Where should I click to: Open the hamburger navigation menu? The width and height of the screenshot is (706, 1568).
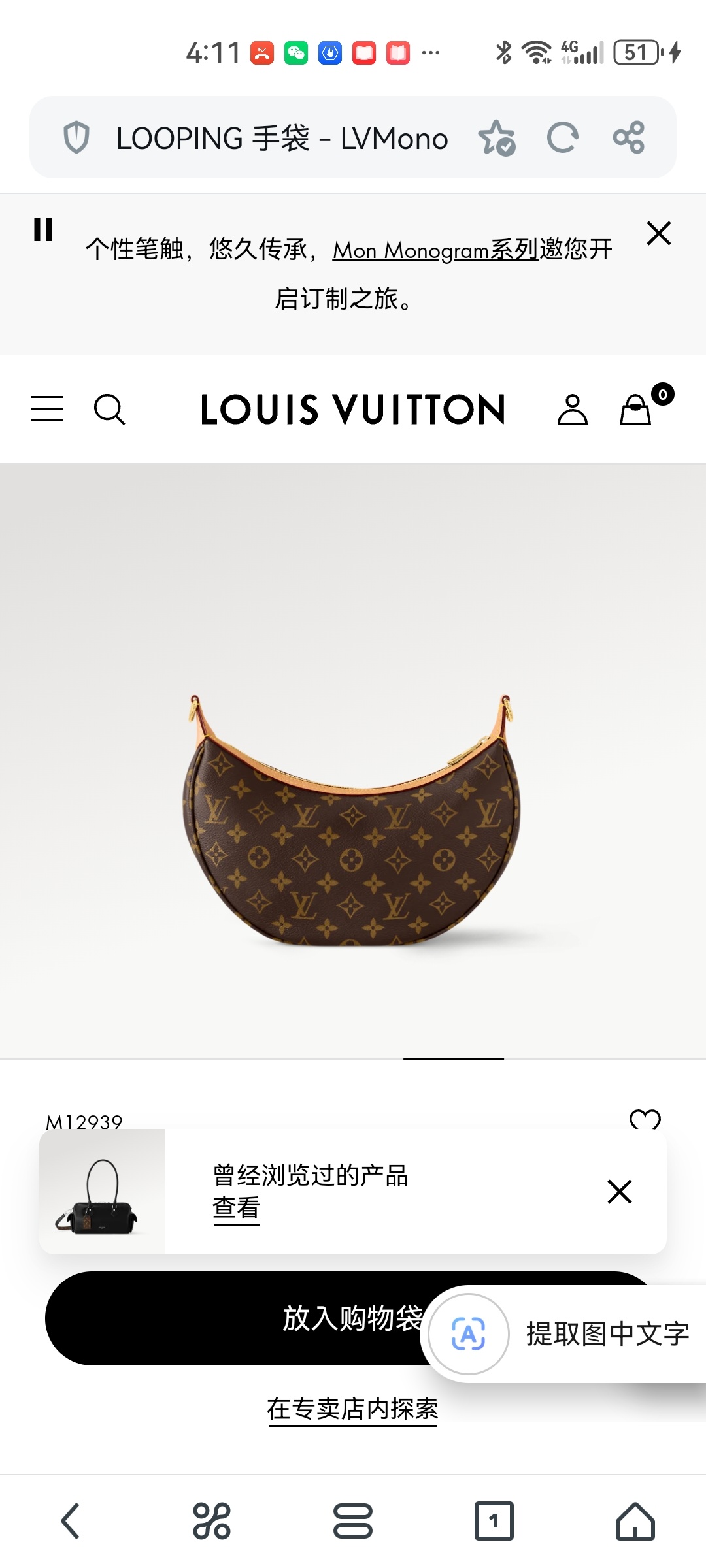(x=47, y=409)
